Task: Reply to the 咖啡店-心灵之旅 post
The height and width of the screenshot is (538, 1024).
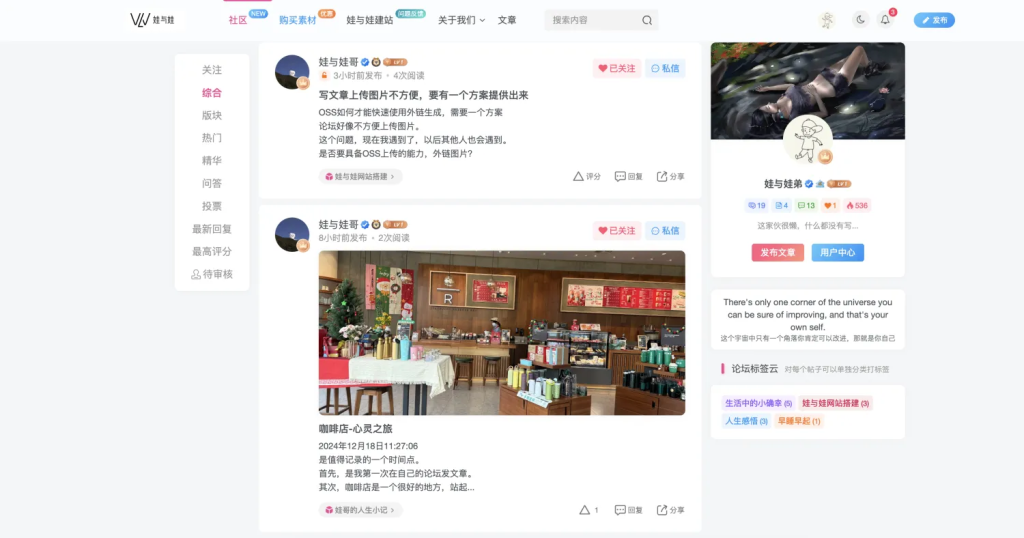Action: click(629, 510)
